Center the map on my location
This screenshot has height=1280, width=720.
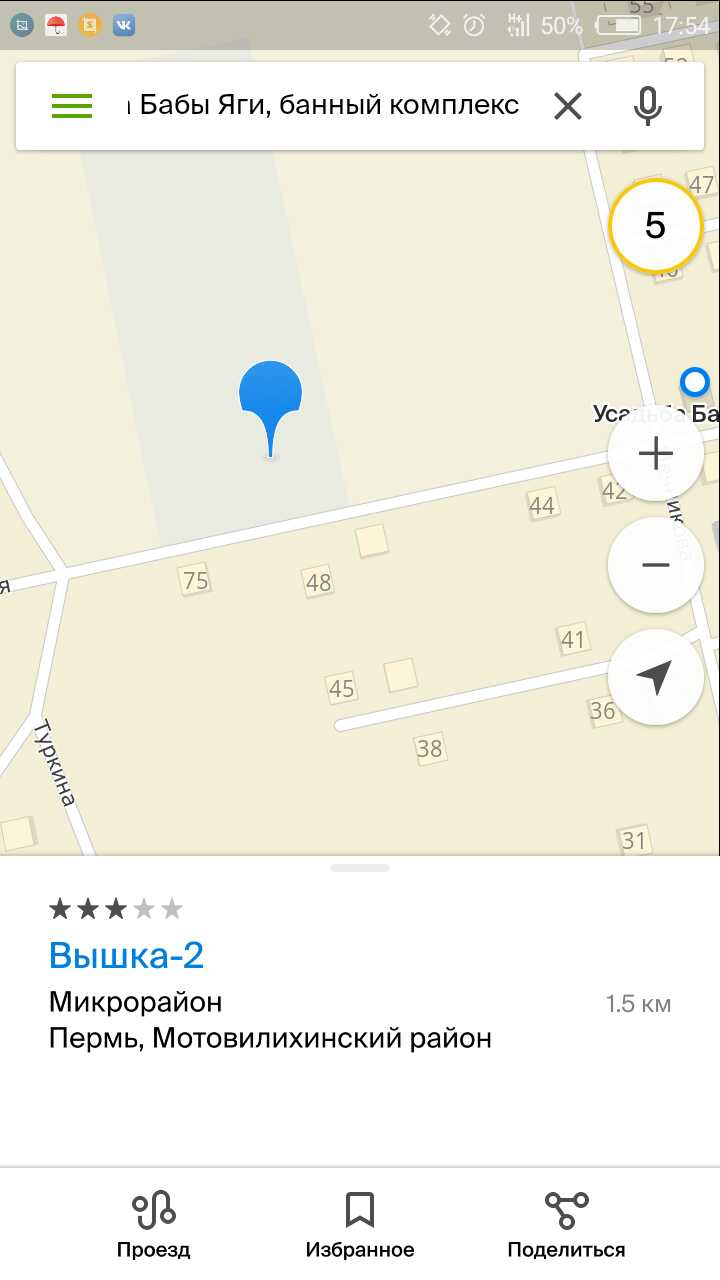click(x=656, y=677)
